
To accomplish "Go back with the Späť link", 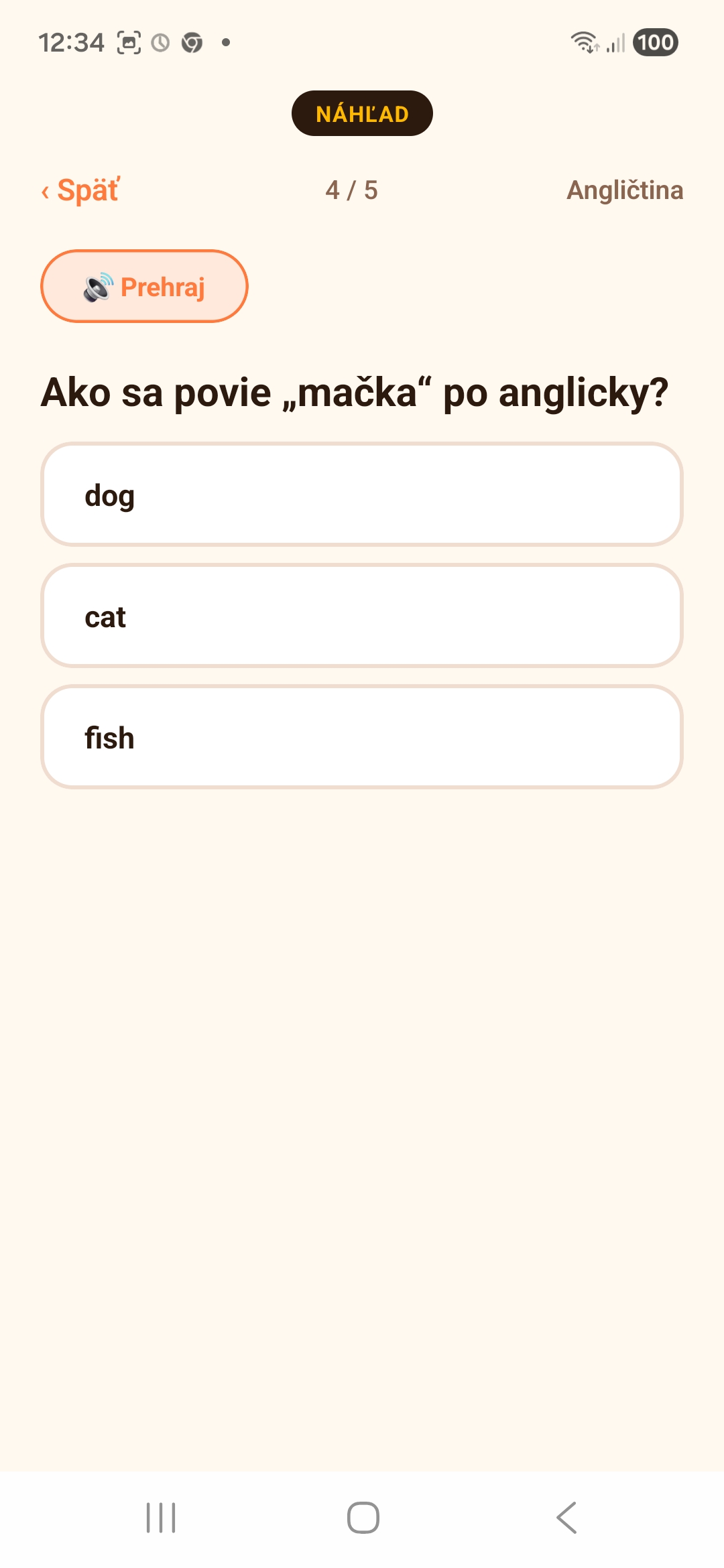I will point(80,190).
